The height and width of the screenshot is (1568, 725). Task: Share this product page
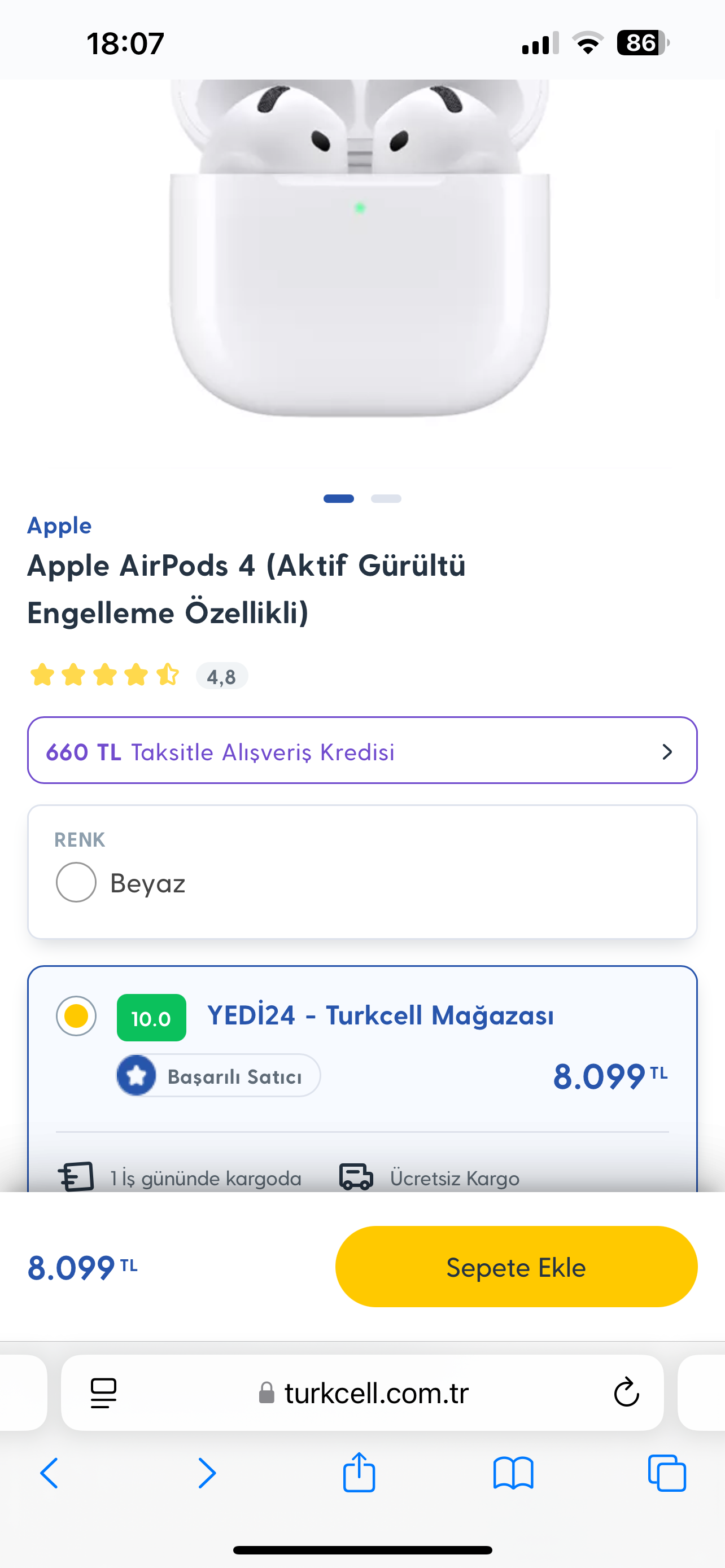pyautogui.click(x=359, y=1473)
